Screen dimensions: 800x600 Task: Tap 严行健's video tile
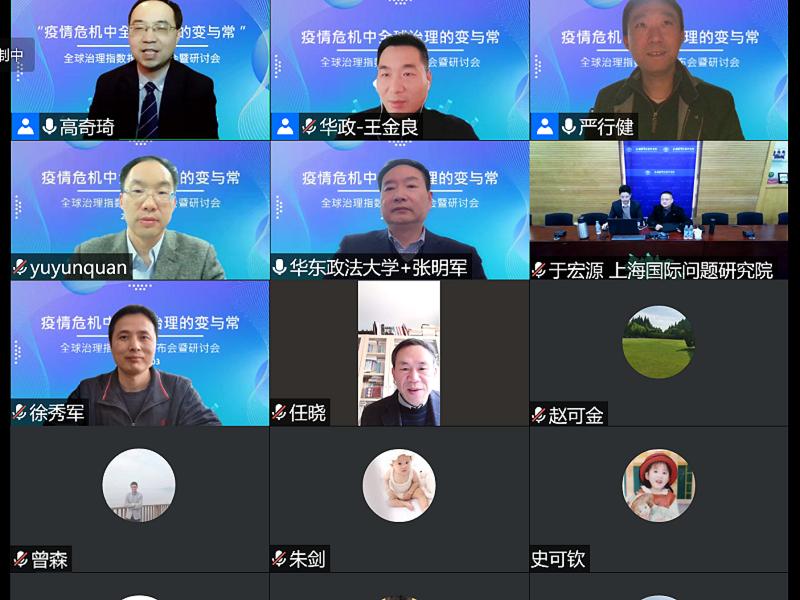658,70
